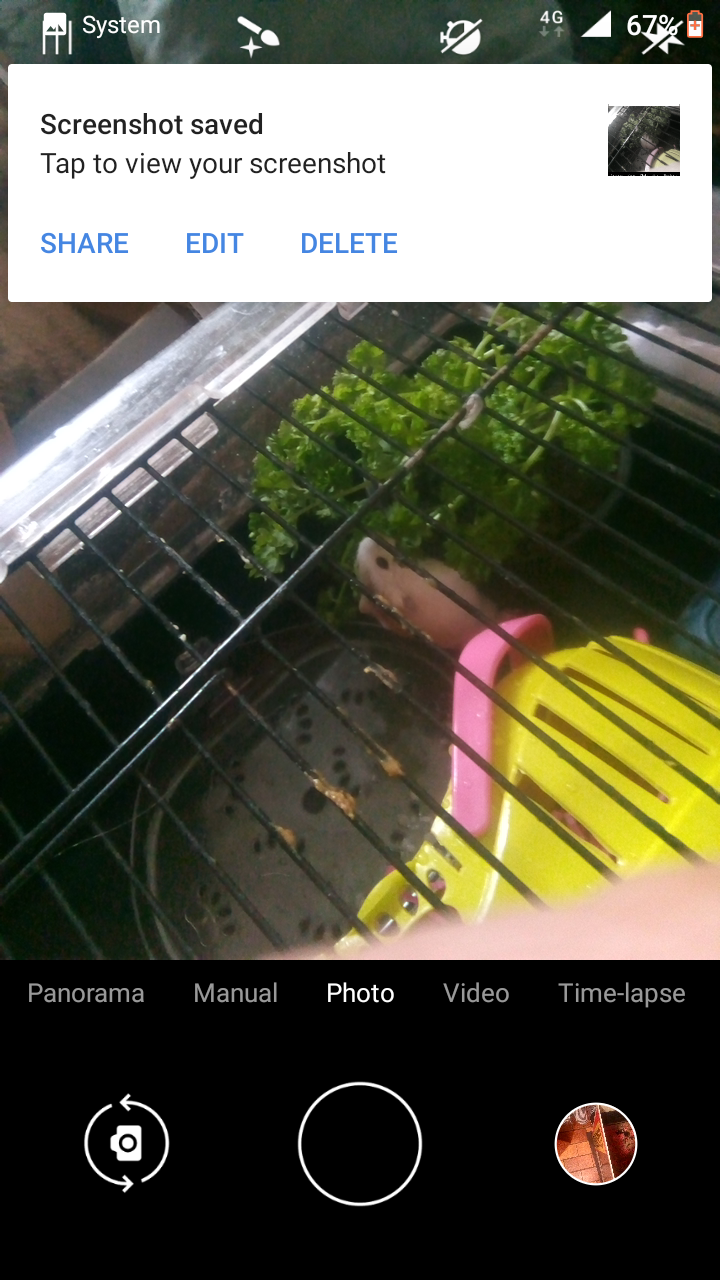Take a photo with the shutter button

point(360,1143)
